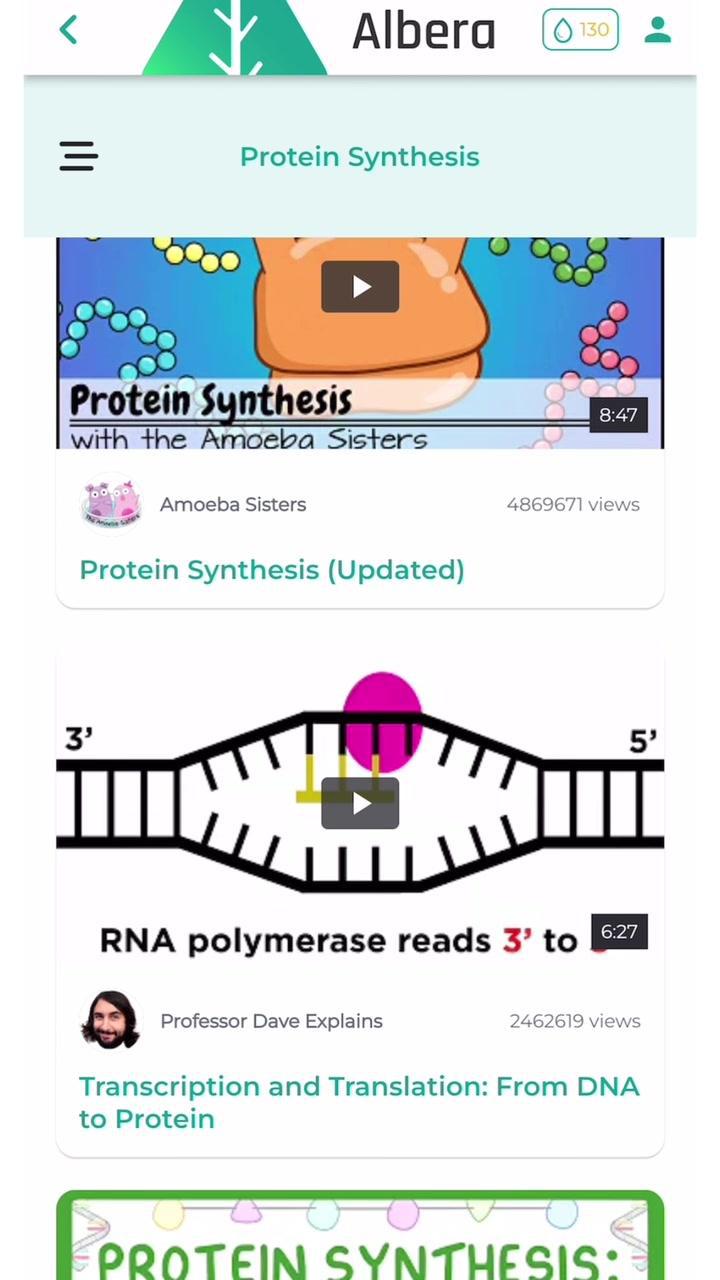The height and width of the screenshot is (1280, 720).
Task: Tap the 2462619 views count
Action: click(x=575, y=1021)
